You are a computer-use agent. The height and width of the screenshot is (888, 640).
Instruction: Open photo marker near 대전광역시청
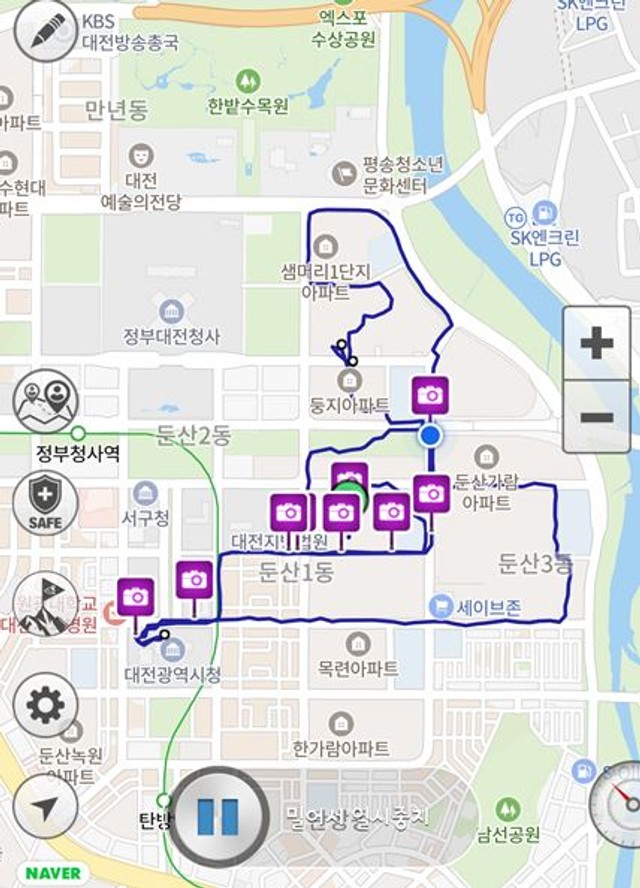[x=136, y=597]
